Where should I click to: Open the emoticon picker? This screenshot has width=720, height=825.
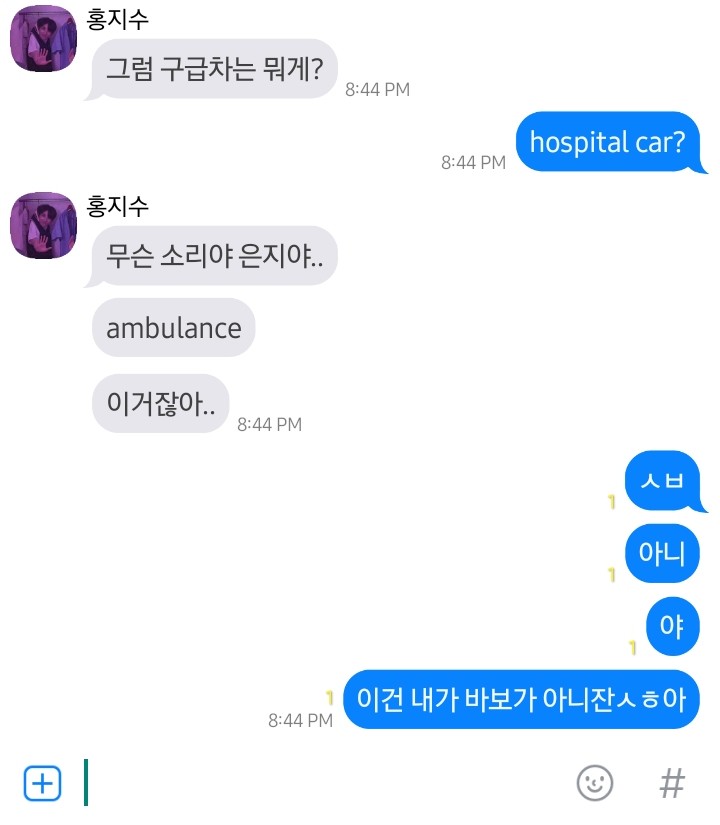click(x=595, y=783)
